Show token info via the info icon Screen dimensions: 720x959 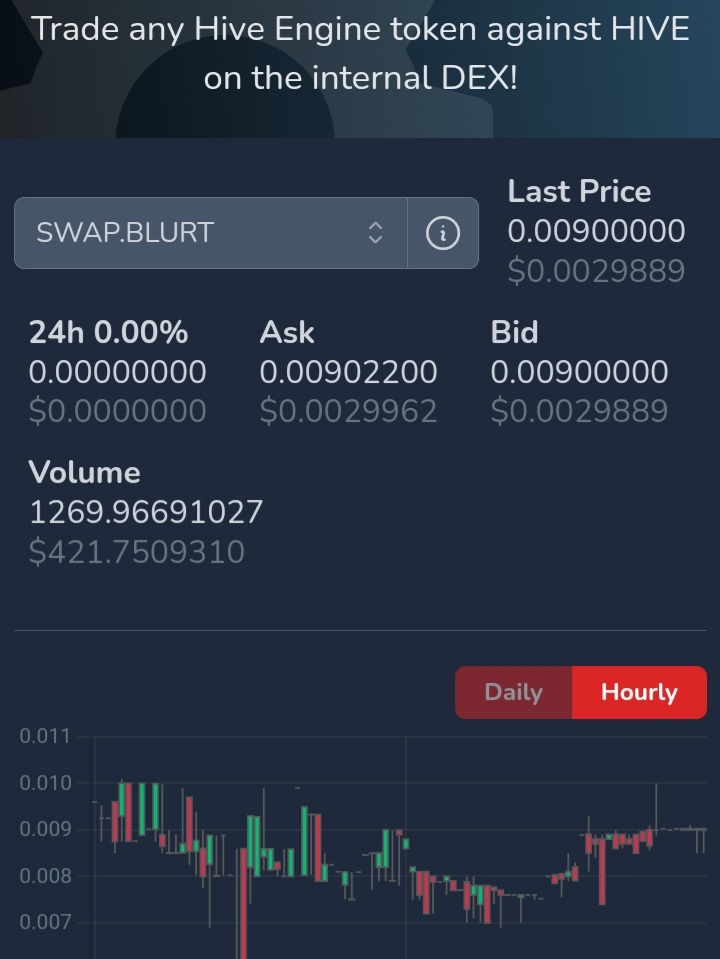443,233
